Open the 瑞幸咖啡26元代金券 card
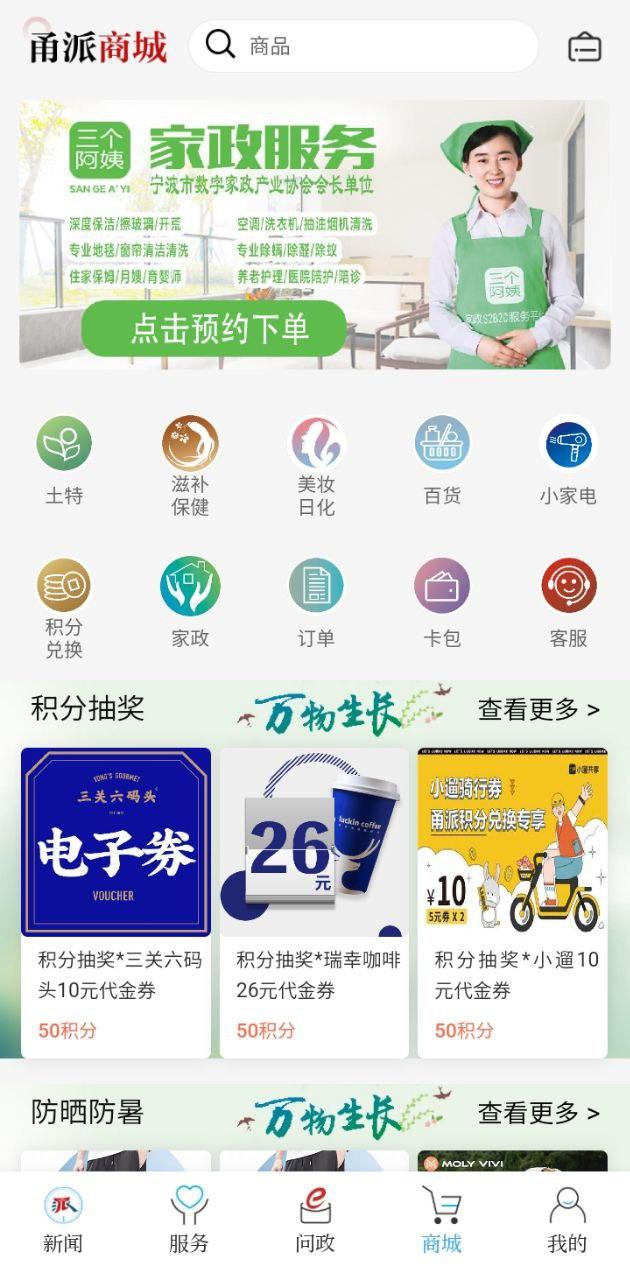630x1280 pixels. (314, 900)
